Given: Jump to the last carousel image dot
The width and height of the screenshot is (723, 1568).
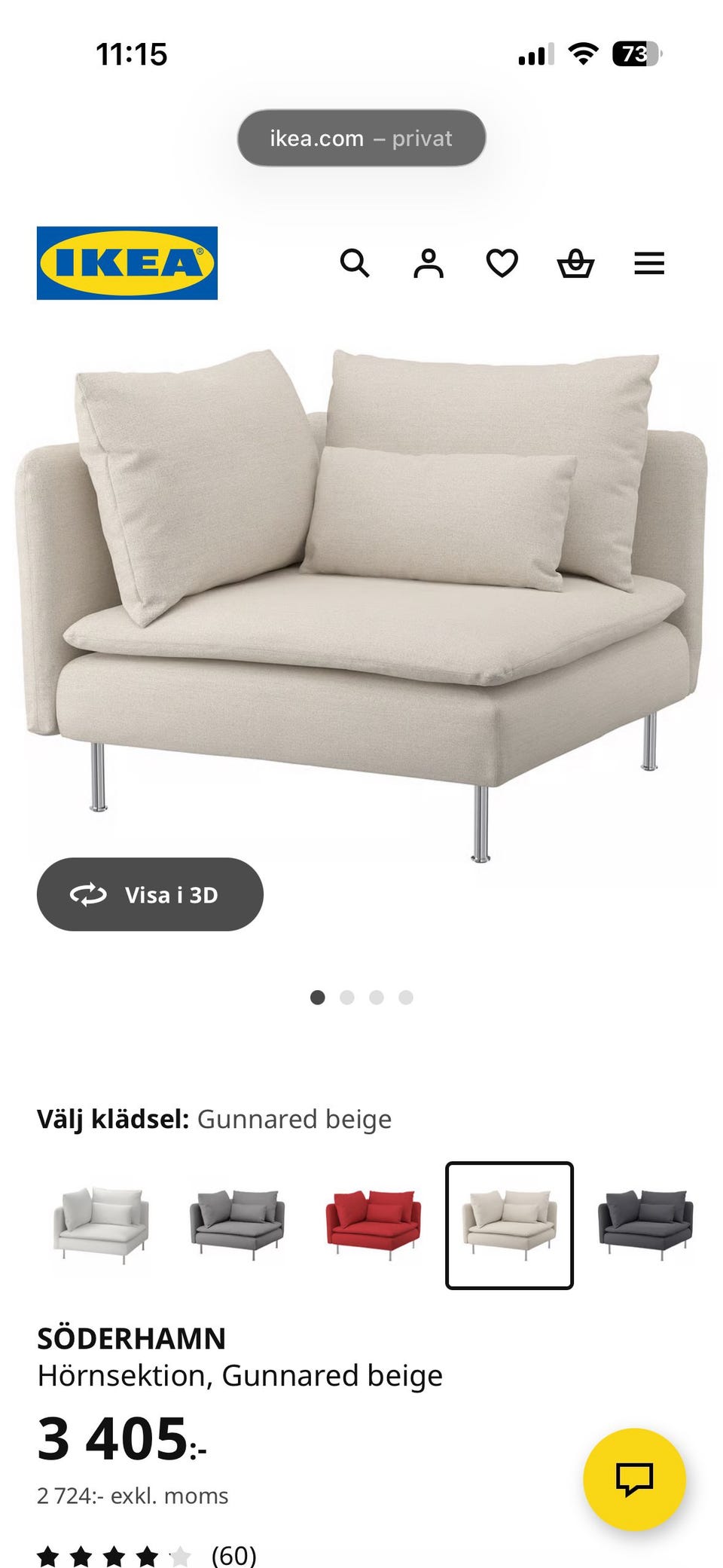Looking at the screenshot, I should tap(405, 997).
